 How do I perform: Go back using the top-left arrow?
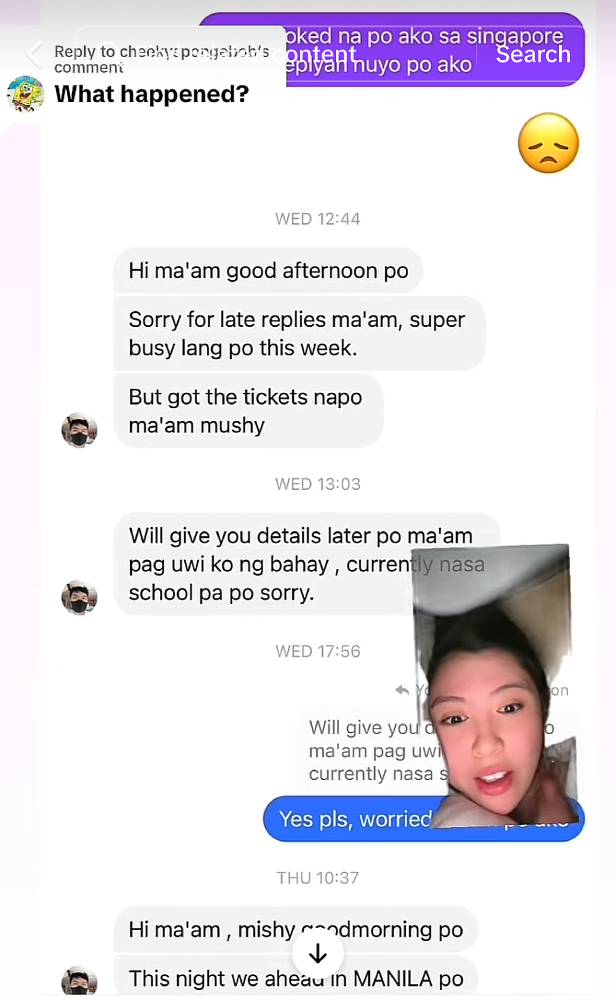coord(35,54)
